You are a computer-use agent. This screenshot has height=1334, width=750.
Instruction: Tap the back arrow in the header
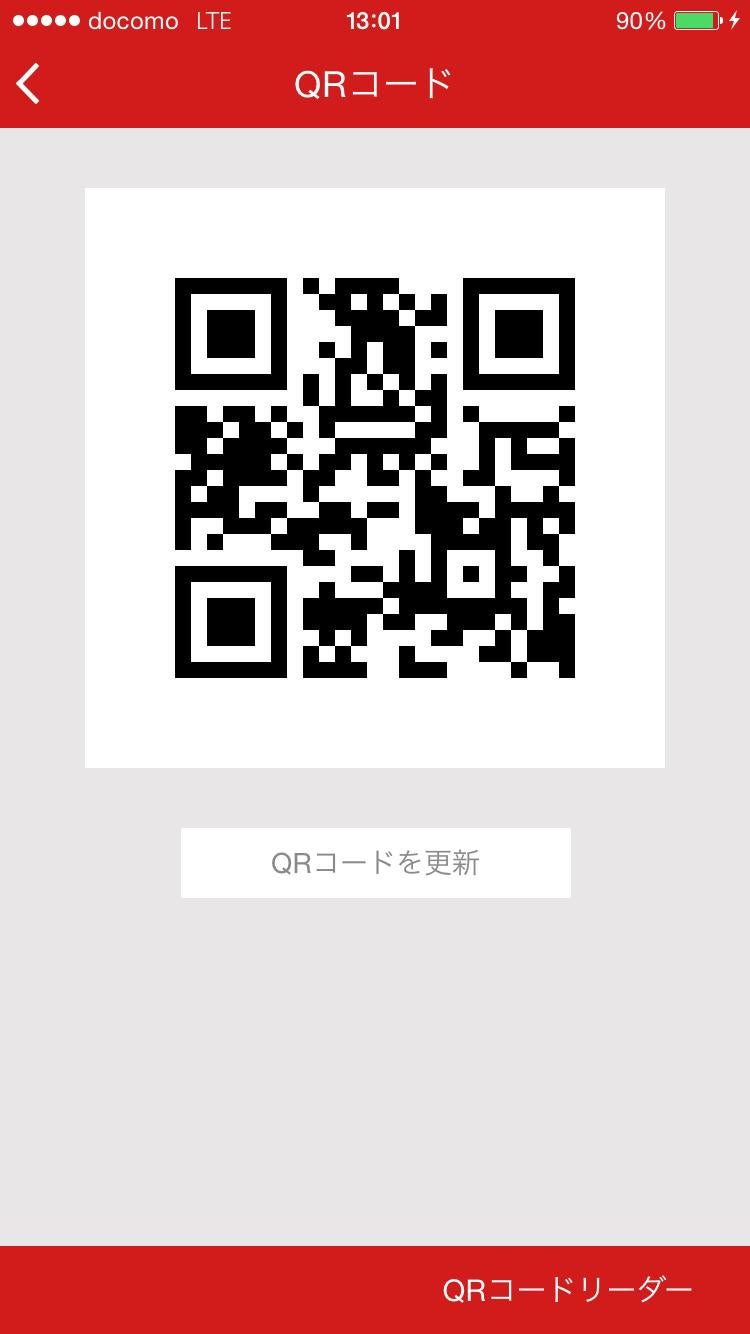pos(27,84)
